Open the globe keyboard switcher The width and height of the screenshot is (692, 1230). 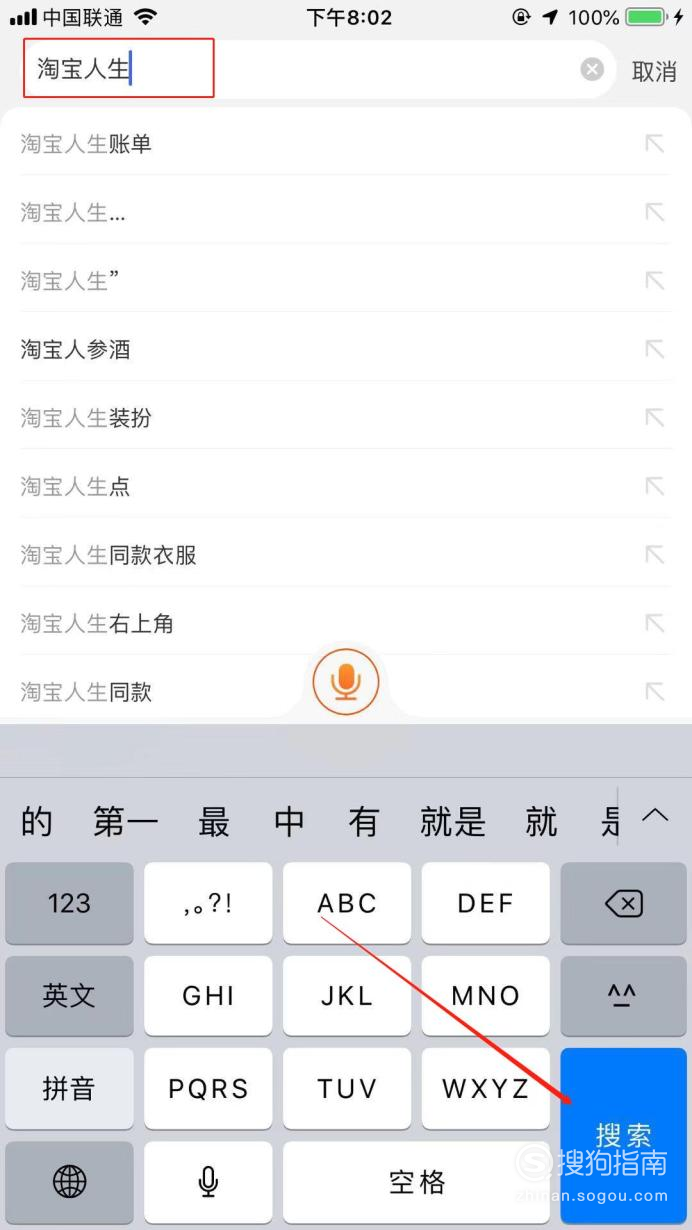(x=69, y=1182)
